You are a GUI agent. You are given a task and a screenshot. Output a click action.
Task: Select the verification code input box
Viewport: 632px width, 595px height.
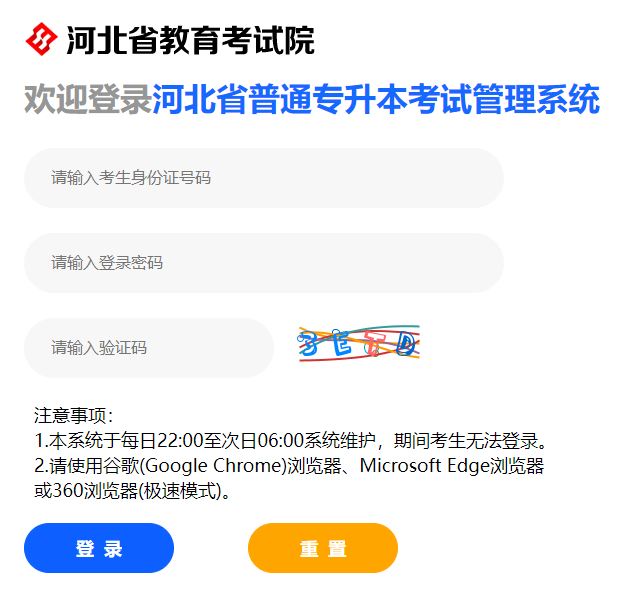coord(148,348)
